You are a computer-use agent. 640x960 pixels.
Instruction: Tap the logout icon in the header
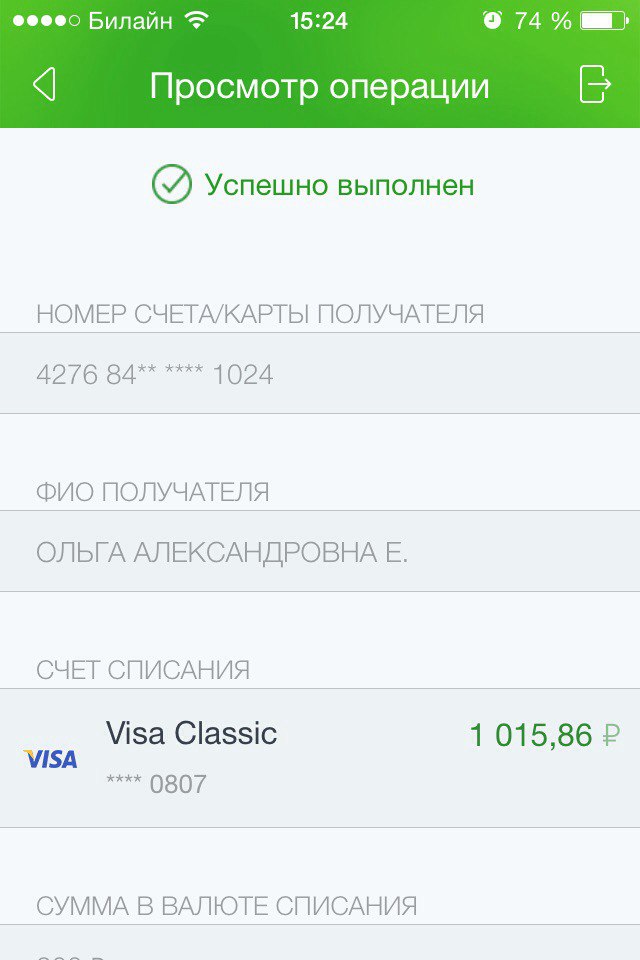coord(594,85)
